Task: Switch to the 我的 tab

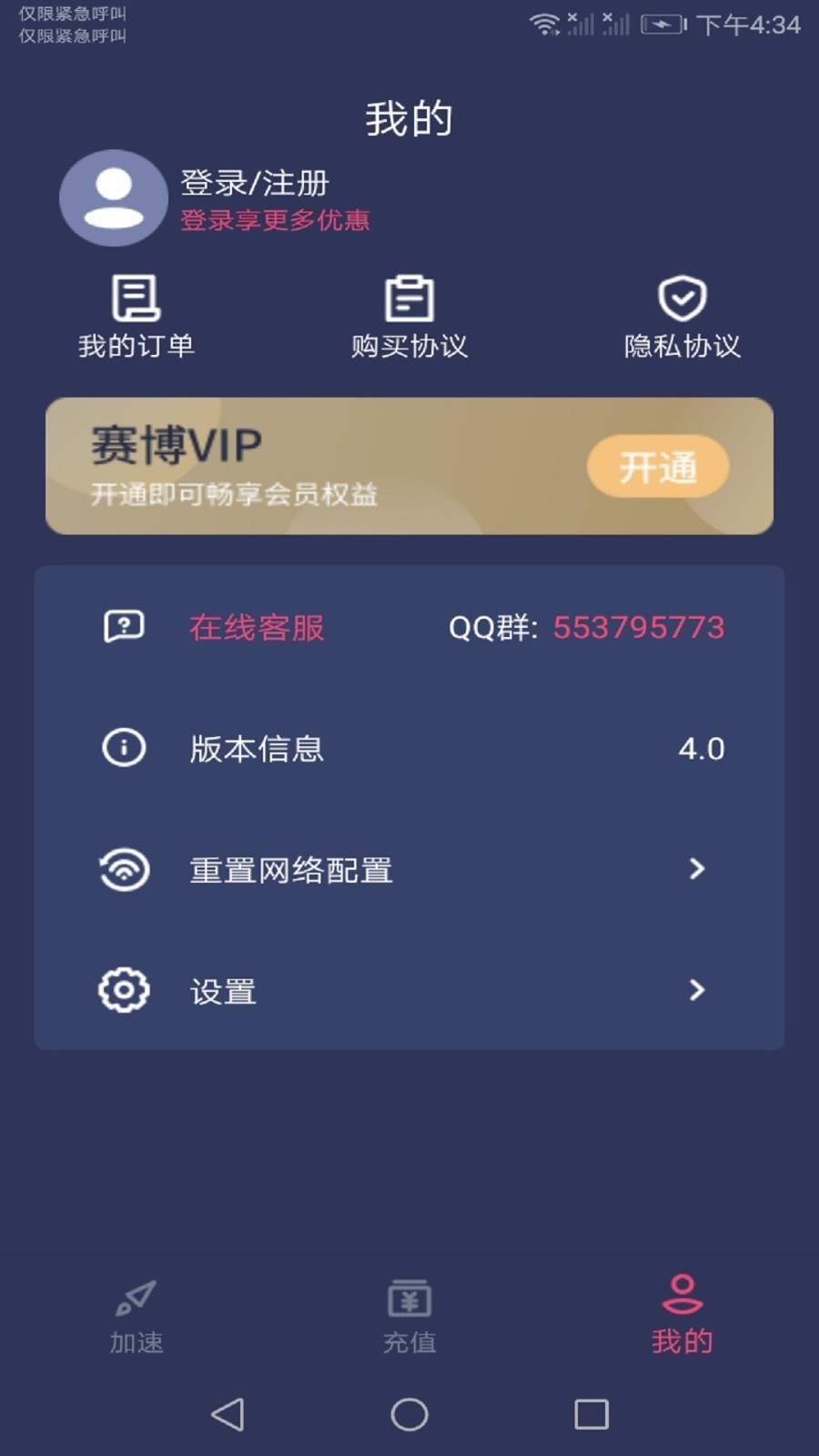Action: coord(682,1319)
